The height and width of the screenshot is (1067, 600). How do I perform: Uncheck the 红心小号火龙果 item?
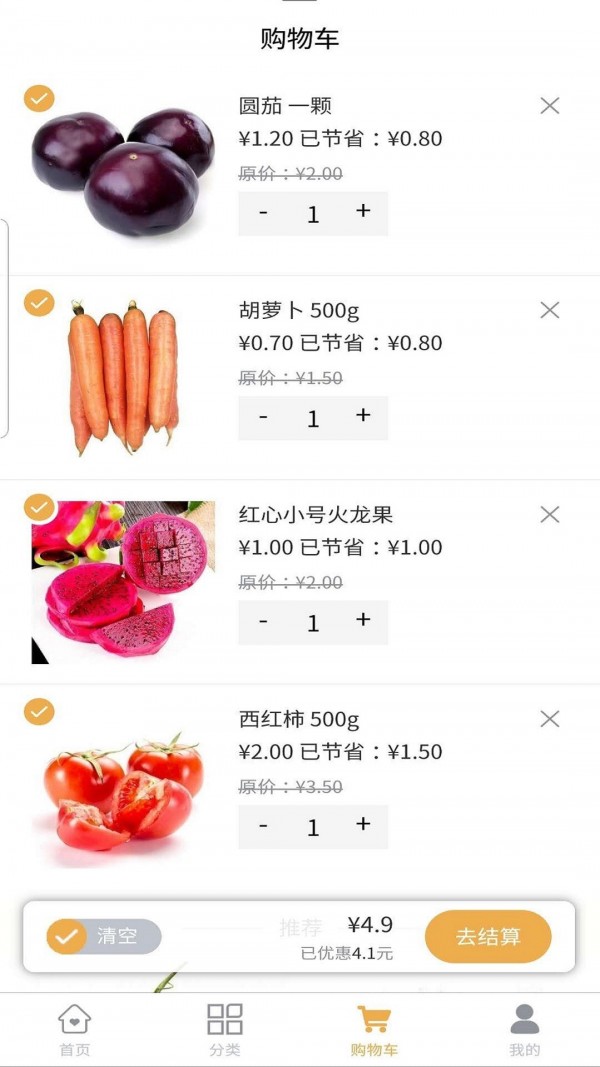[x=39, y=507]
